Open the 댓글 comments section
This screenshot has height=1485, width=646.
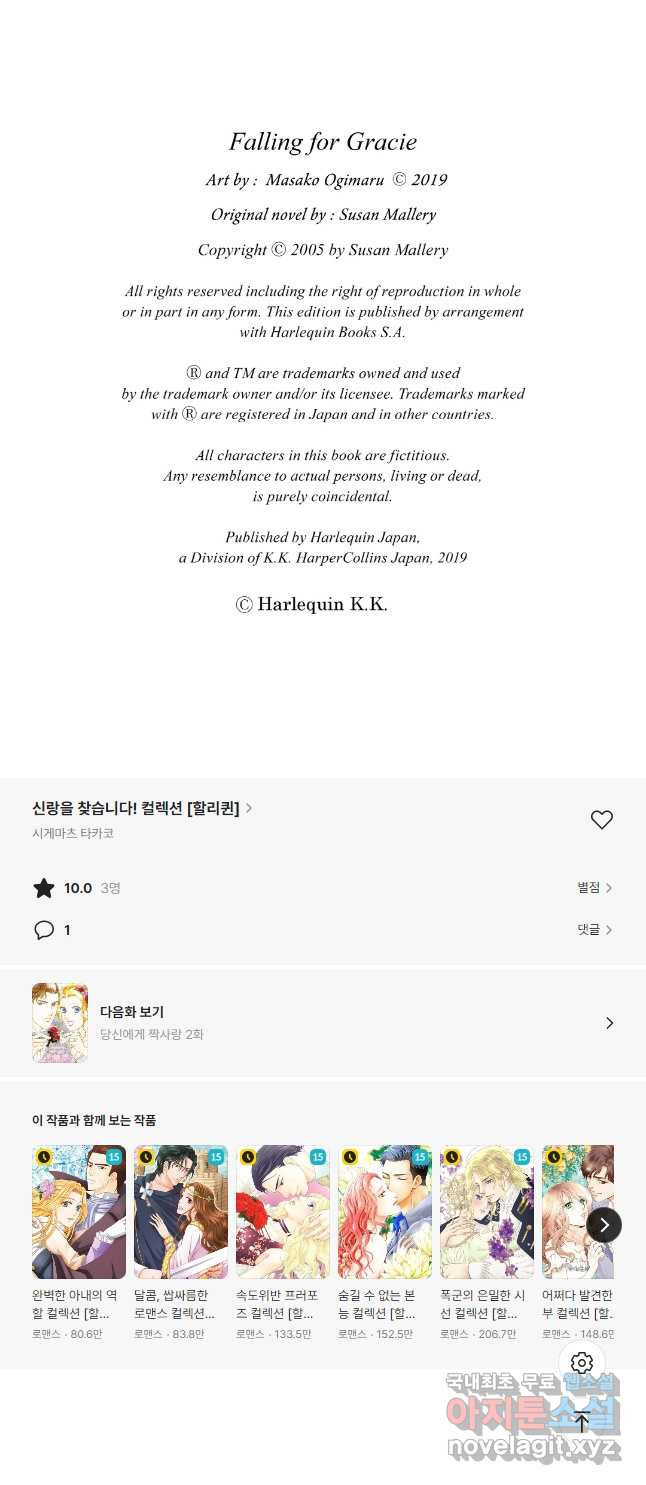pyautogui.click(x=594, y=930)
